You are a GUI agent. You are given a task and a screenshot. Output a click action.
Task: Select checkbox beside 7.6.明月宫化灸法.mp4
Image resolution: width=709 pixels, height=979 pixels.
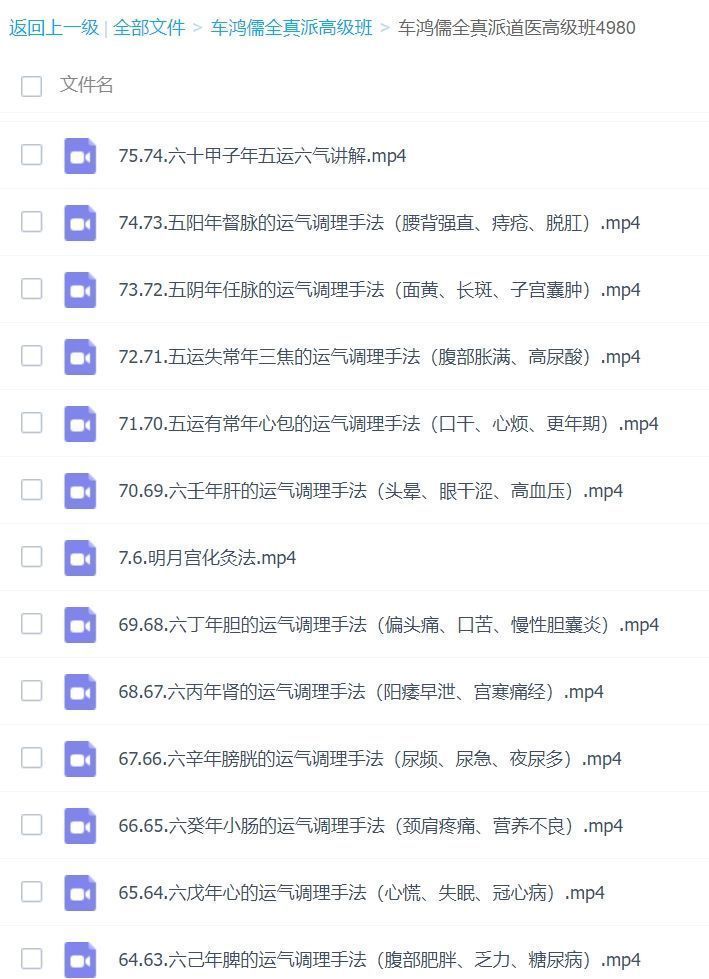[x=32, y=557]
